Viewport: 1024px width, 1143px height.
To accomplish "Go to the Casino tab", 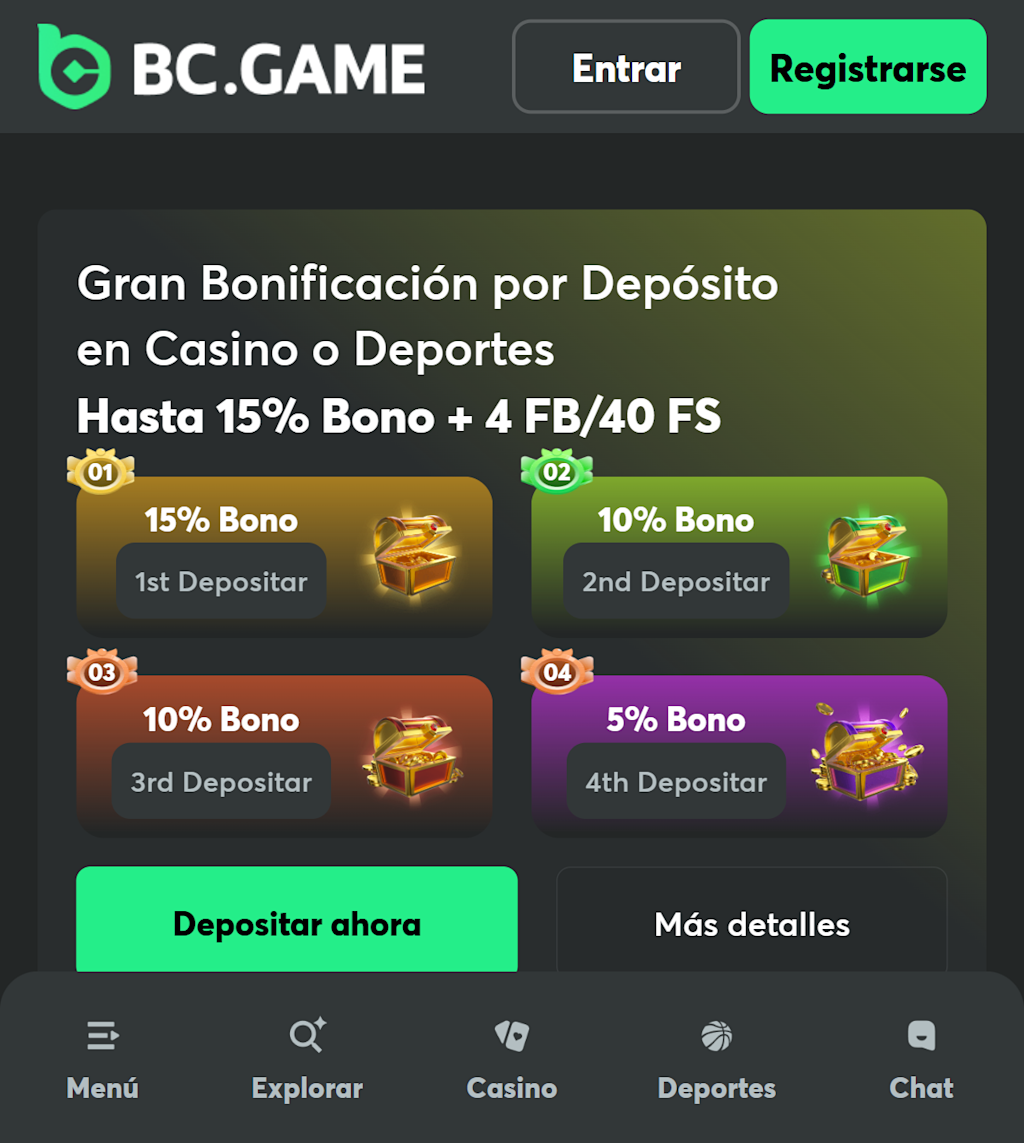I will [512, 1060].
